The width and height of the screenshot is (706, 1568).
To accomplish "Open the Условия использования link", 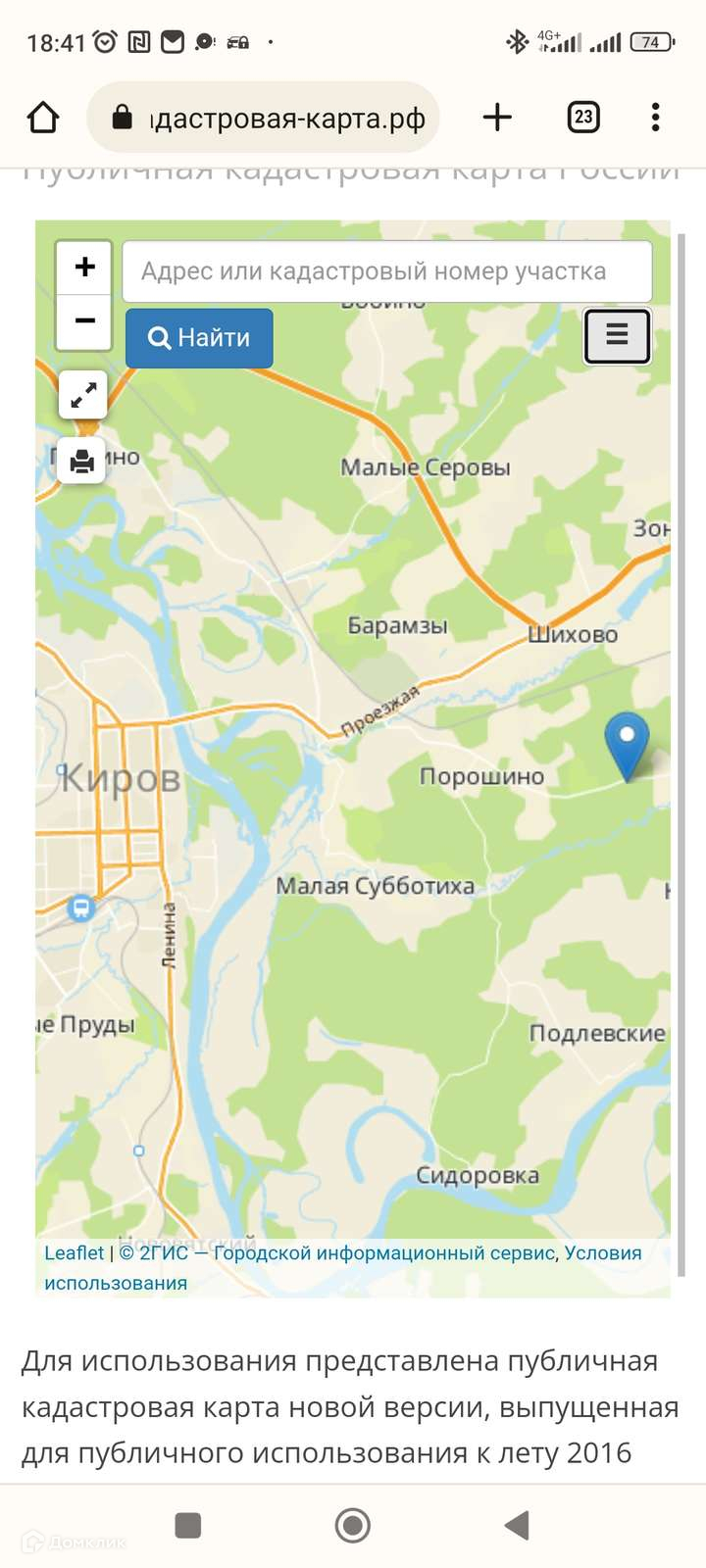I will pos(343,1267).
